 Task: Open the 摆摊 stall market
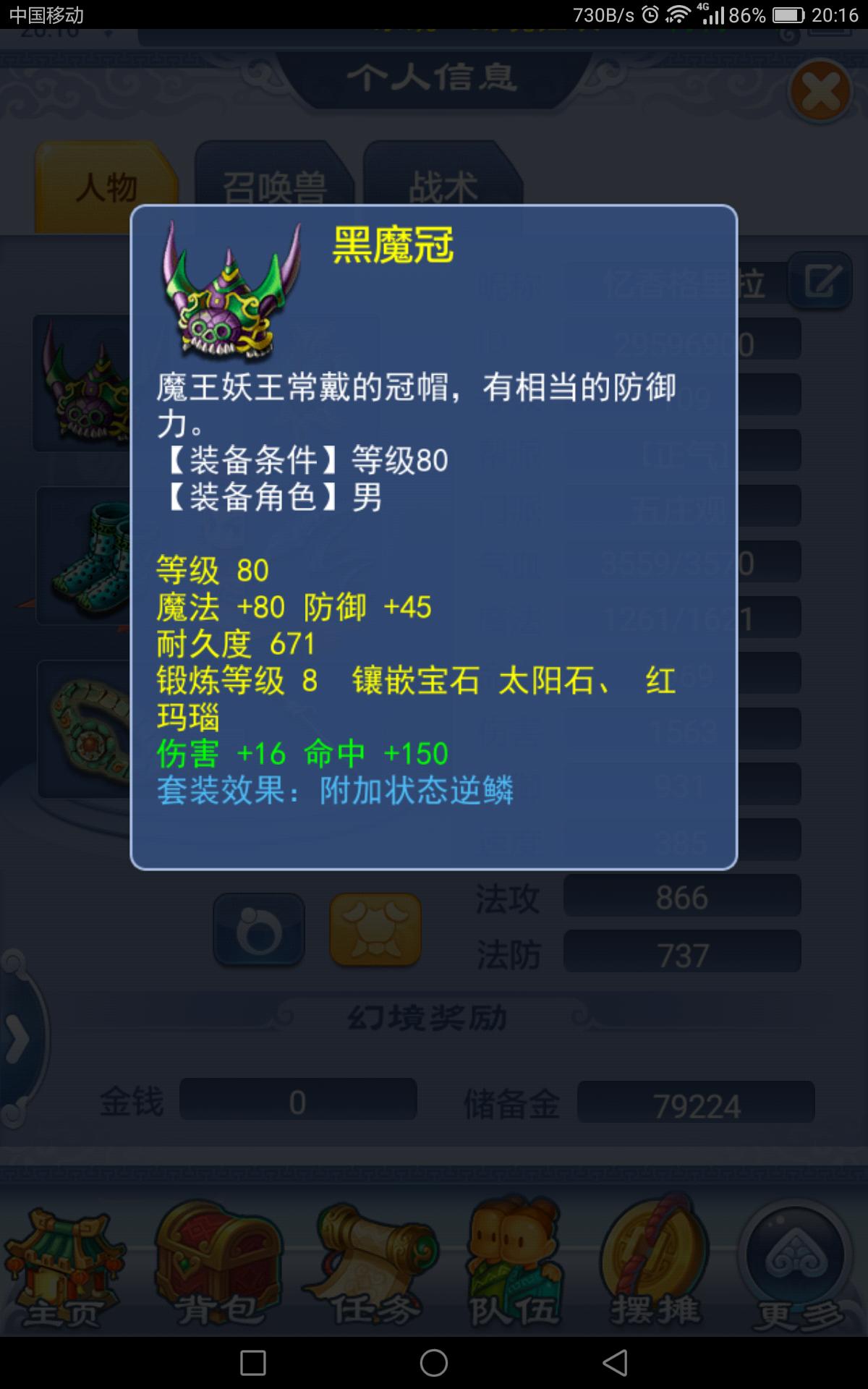click(x=655, y=1267)
